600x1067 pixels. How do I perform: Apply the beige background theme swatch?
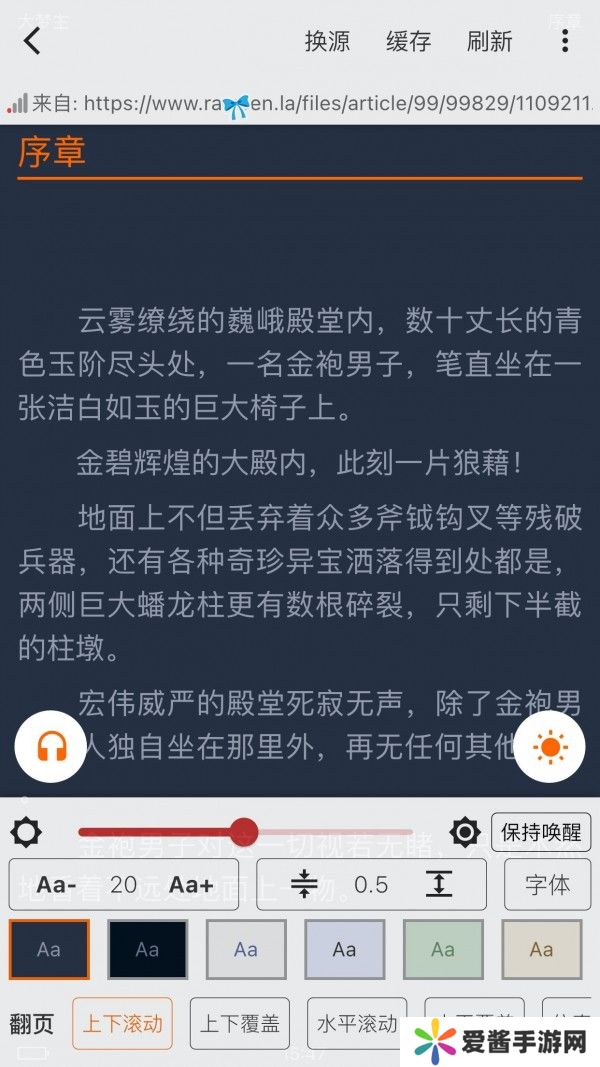[x=541, y=949]
